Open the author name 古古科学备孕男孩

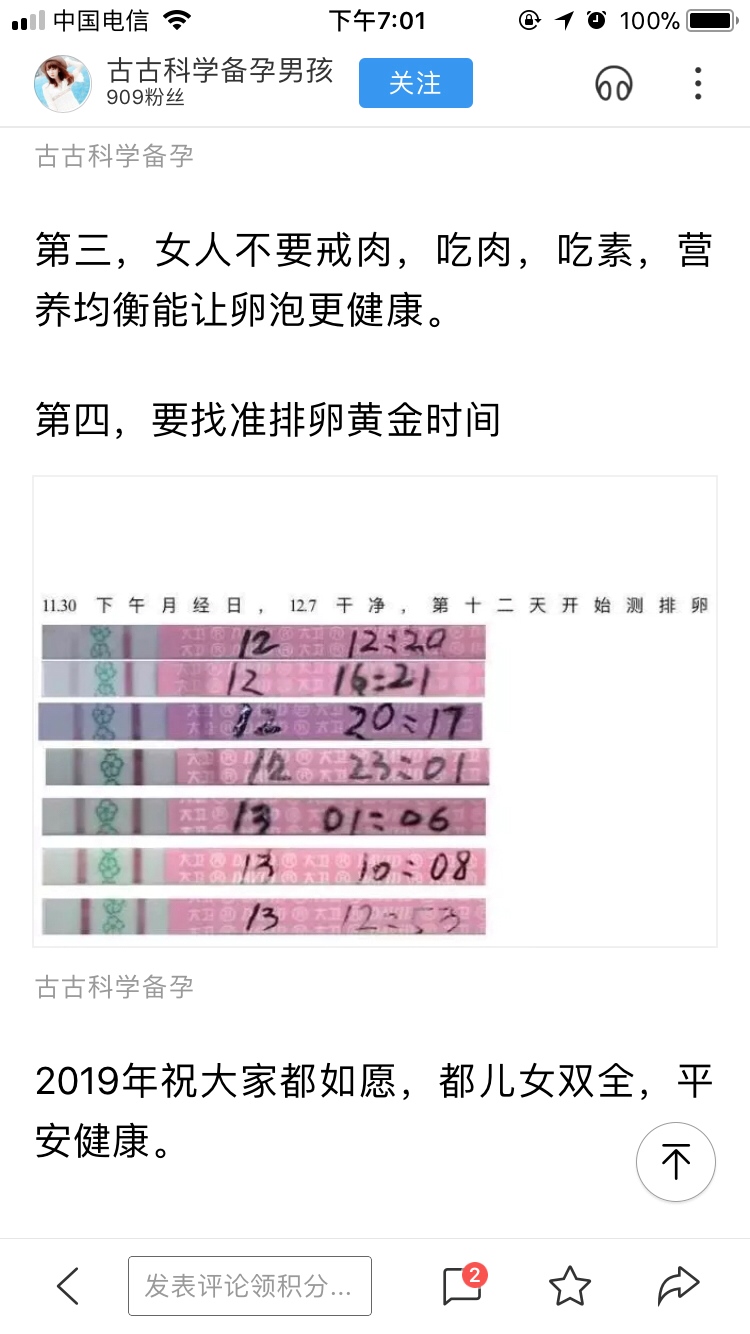tap(220, 72)
